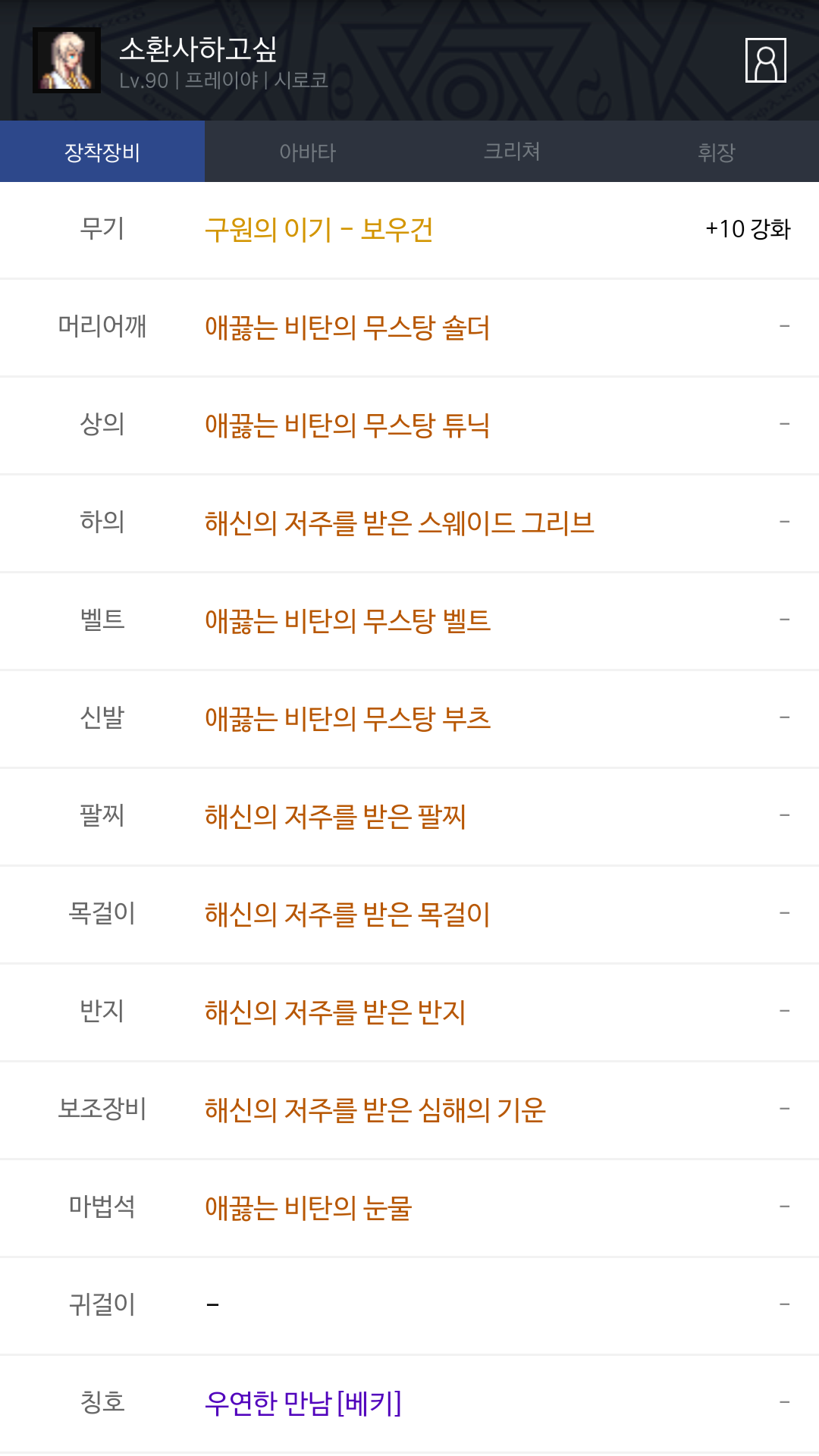View 해신의 저주를 받은 스웨이드 그리브
819x1456 pixels.
[399, 523]
